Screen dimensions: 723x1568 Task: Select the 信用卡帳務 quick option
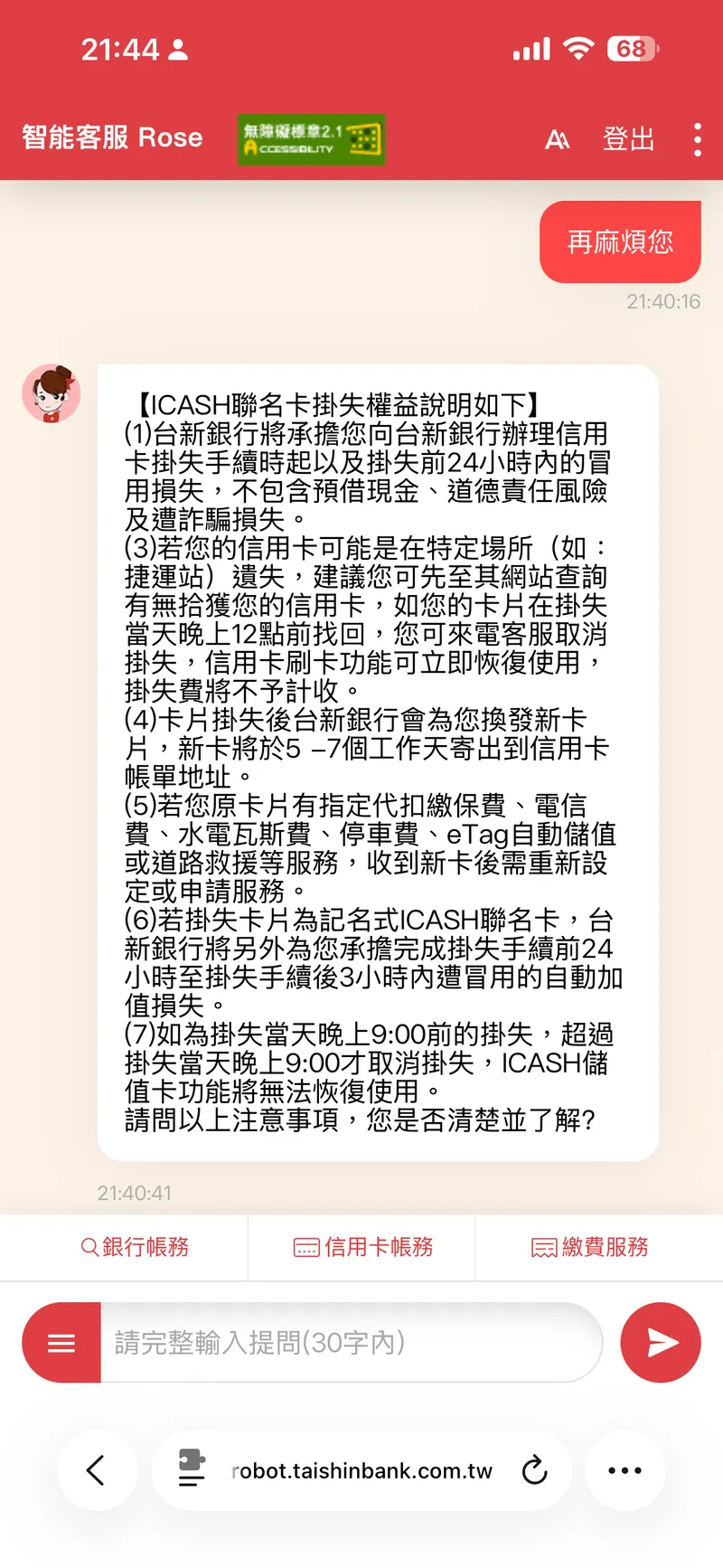click(363, 1247)
